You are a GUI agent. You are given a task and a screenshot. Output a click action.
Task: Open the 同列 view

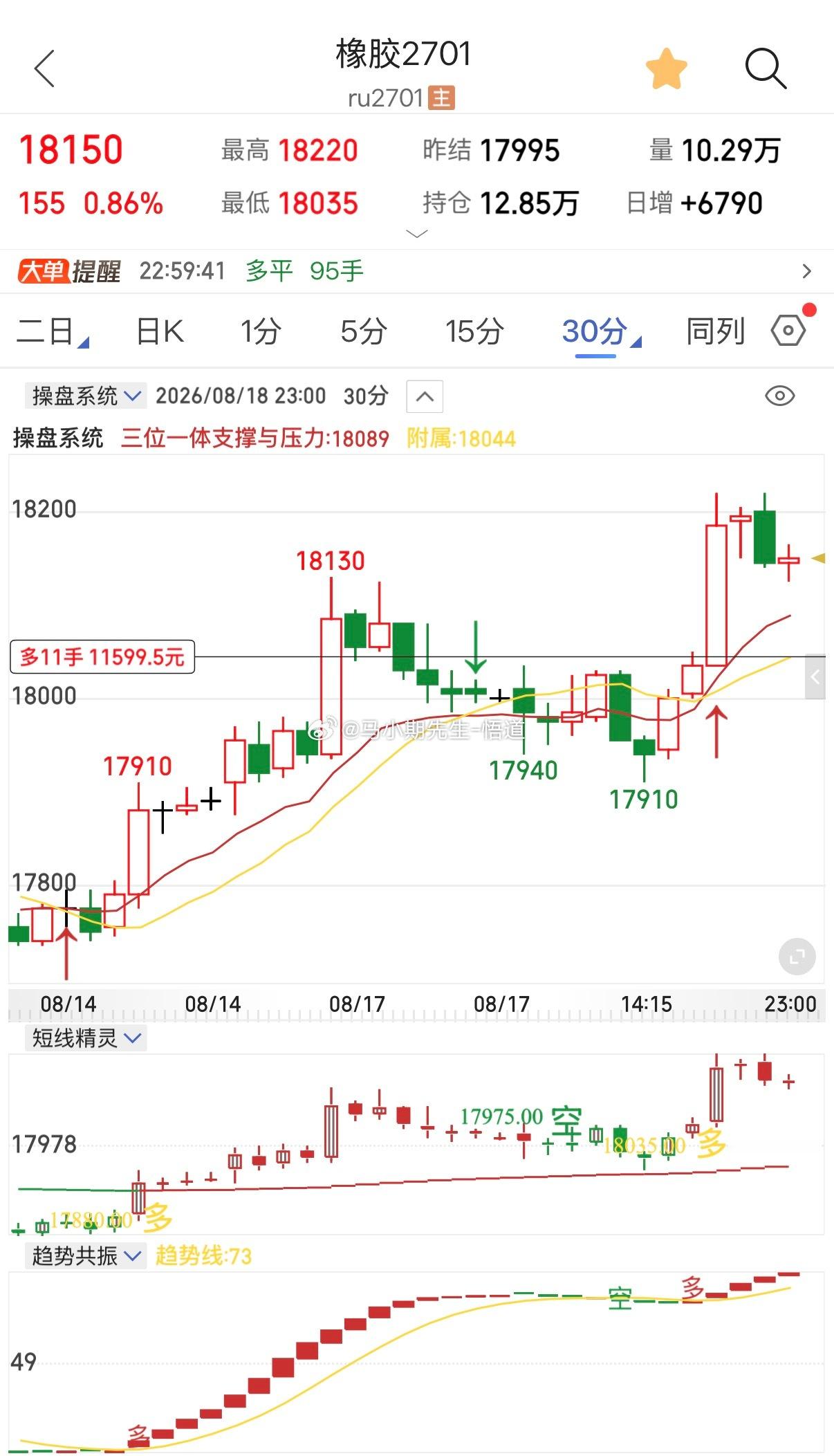(715, 331)
